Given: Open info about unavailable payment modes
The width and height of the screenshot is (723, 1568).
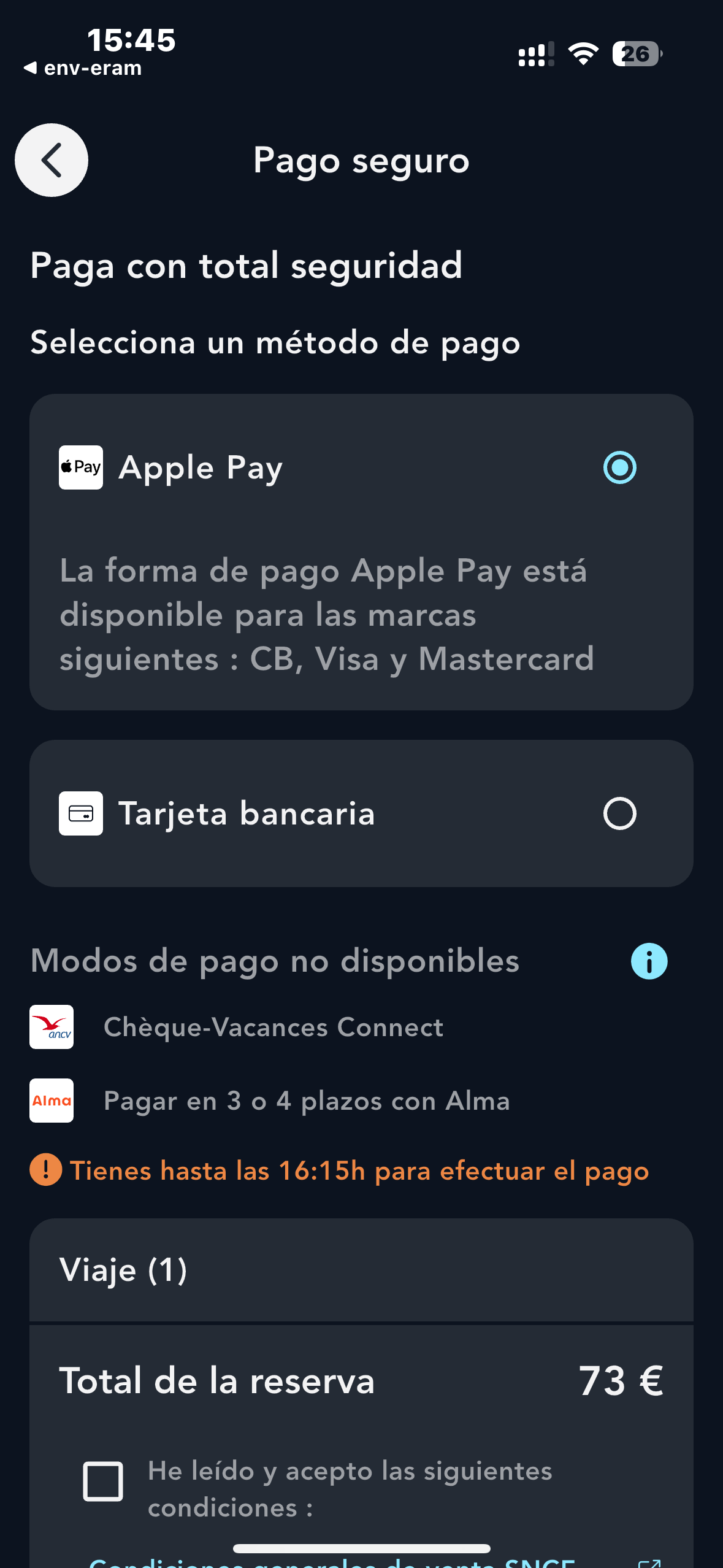Looking at the screenshot, I should pyautogui.click(x=649, y=961).
